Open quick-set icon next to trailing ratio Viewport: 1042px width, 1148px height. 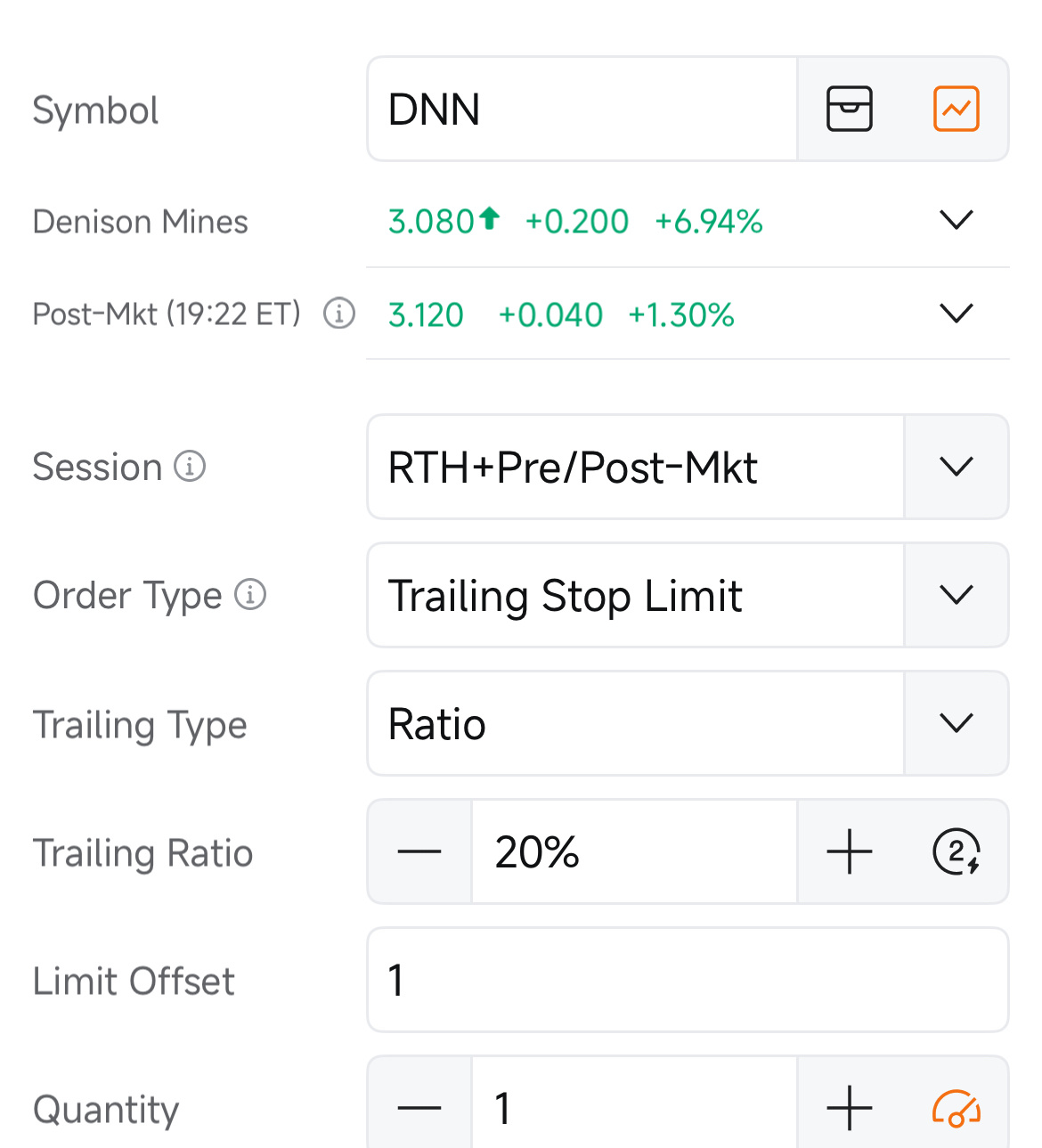957,851
